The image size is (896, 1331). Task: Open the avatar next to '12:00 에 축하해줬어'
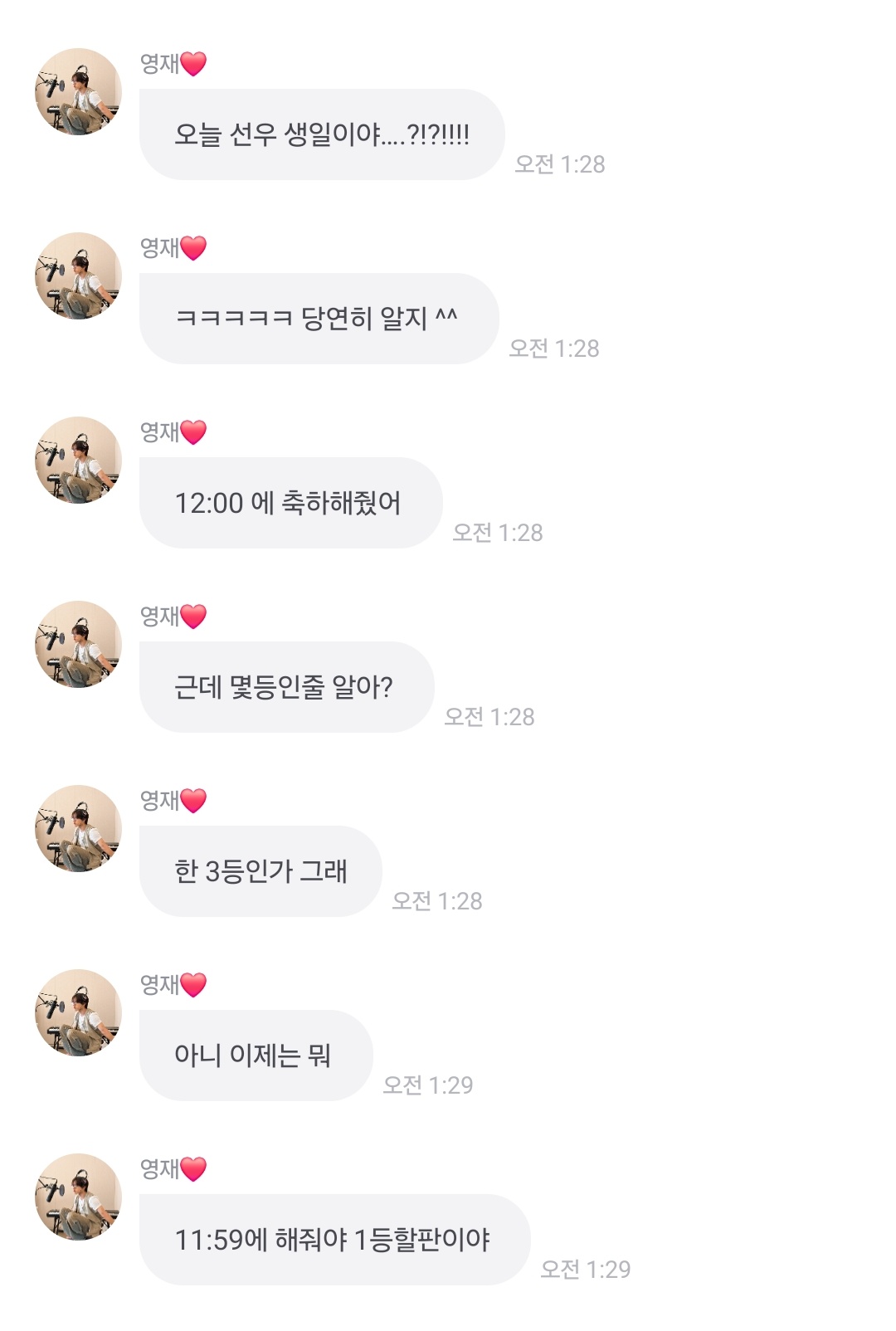(x=79, y=462)
